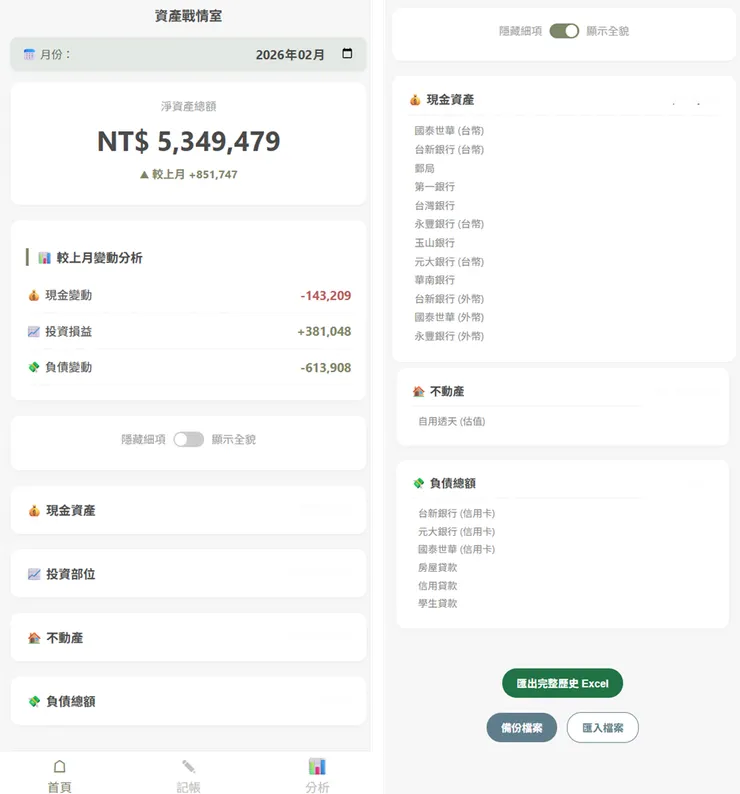
Task: Tap the 備份檔案 button
Action: (x=522, y=728)
